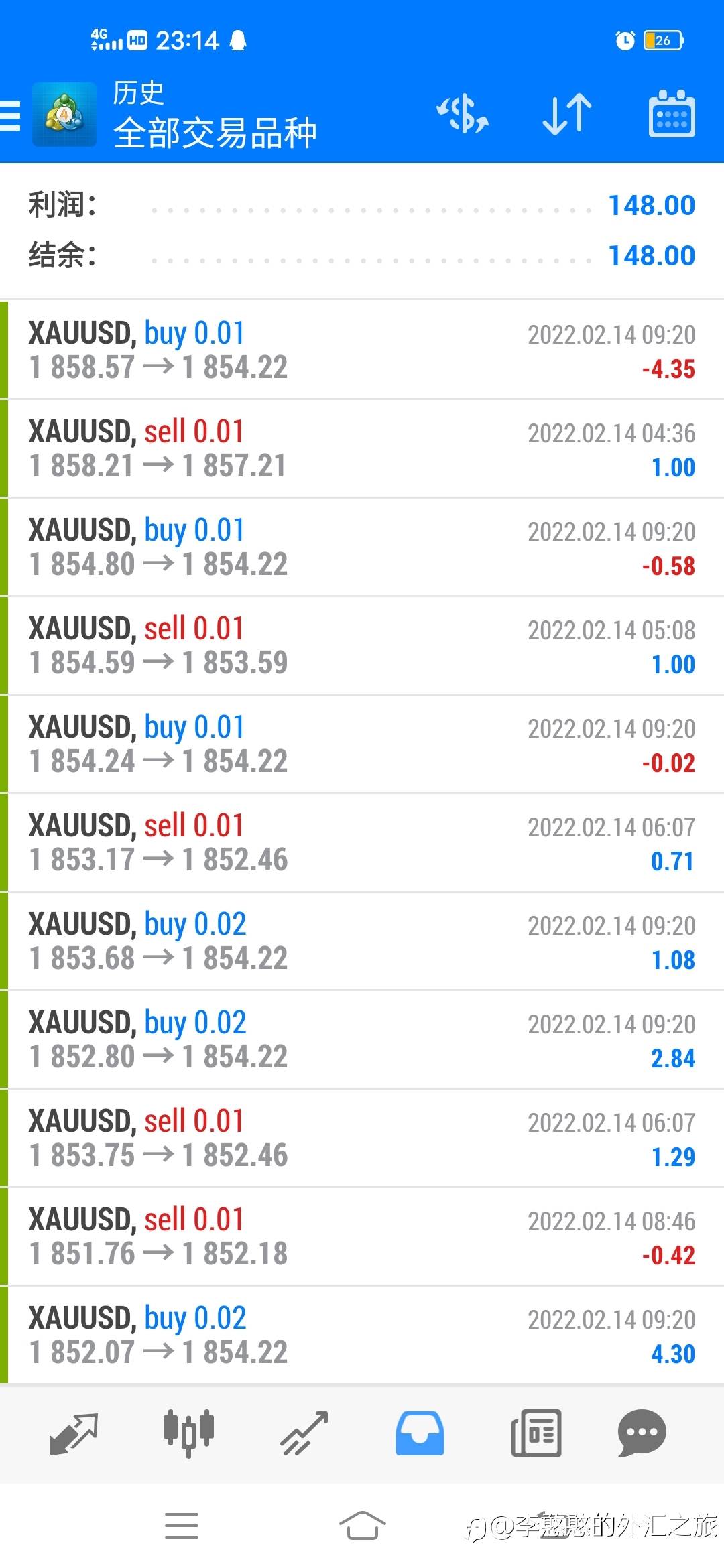724x1568 pixels.
Task: Open the buy trade with -0.58 loss
Action: point(362,547)
